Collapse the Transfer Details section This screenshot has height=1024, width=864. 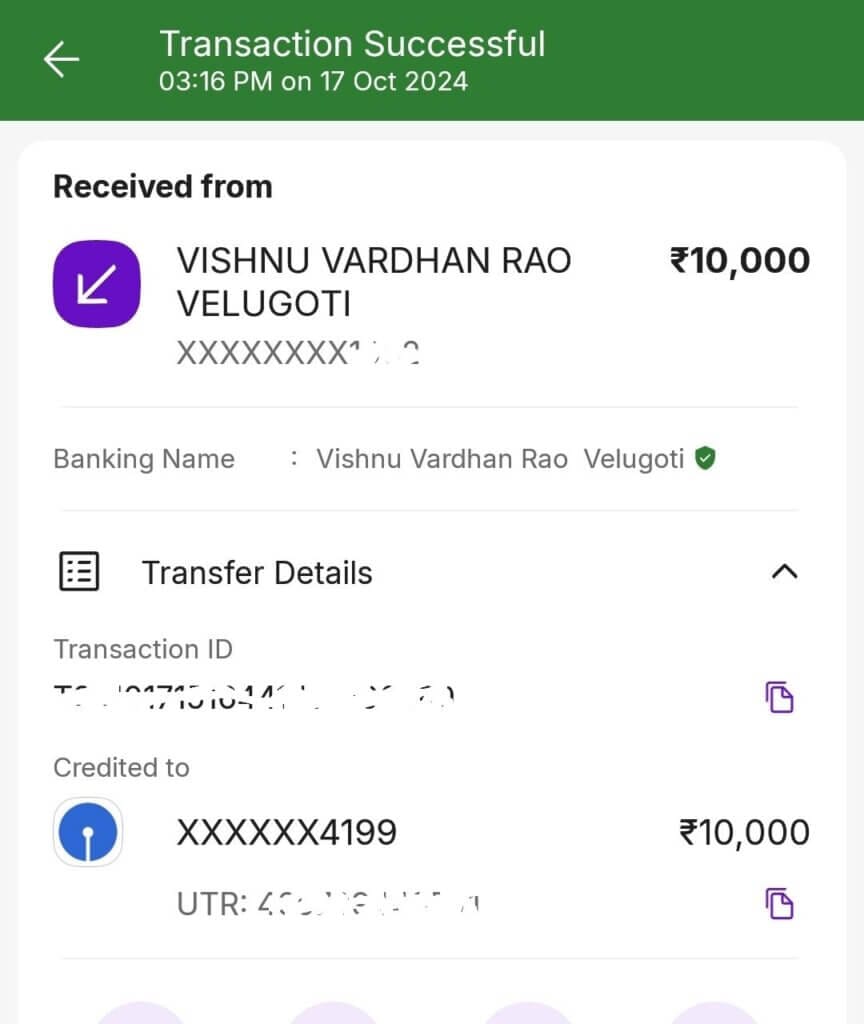[x=785, y=572]
